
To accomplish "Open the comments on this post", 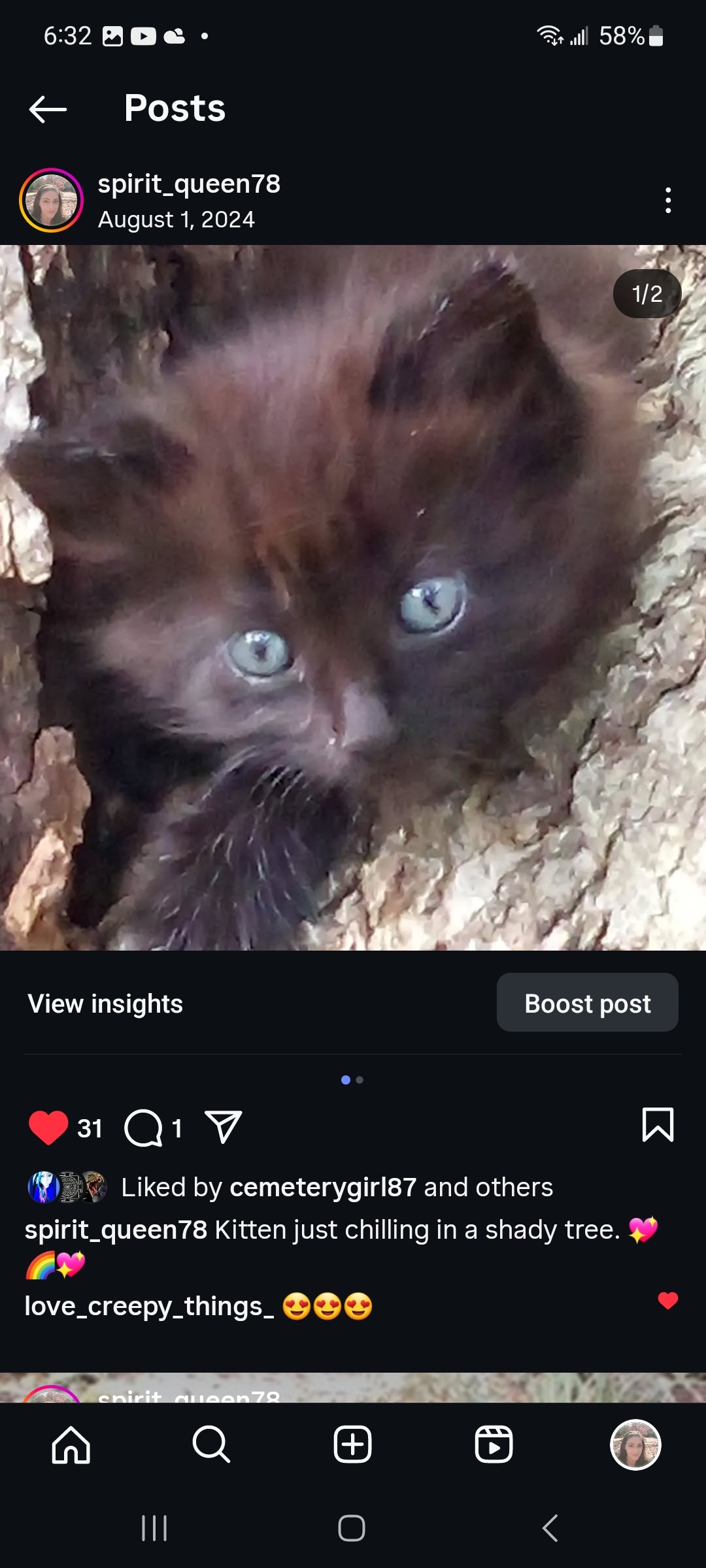I will click(x=143, y=1128).
